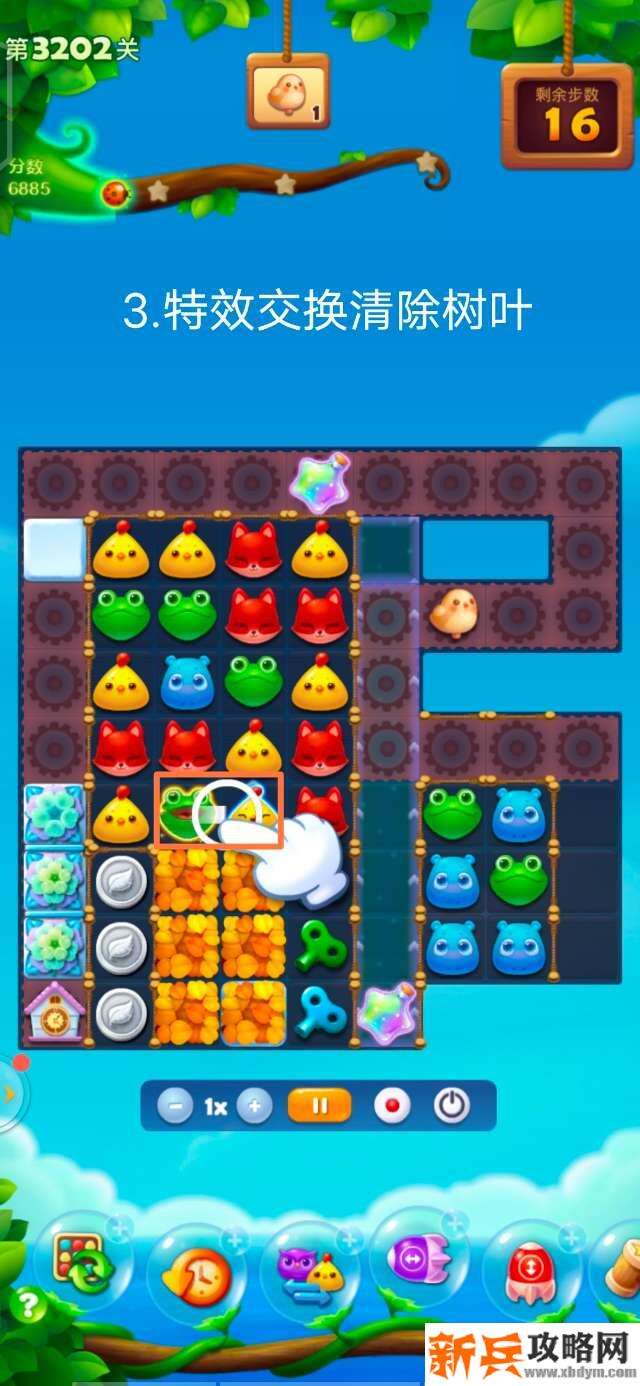Increase replay speed with the plus button
The height and width of the screenshot is (1386, 640).
(x=255, y=1106)
